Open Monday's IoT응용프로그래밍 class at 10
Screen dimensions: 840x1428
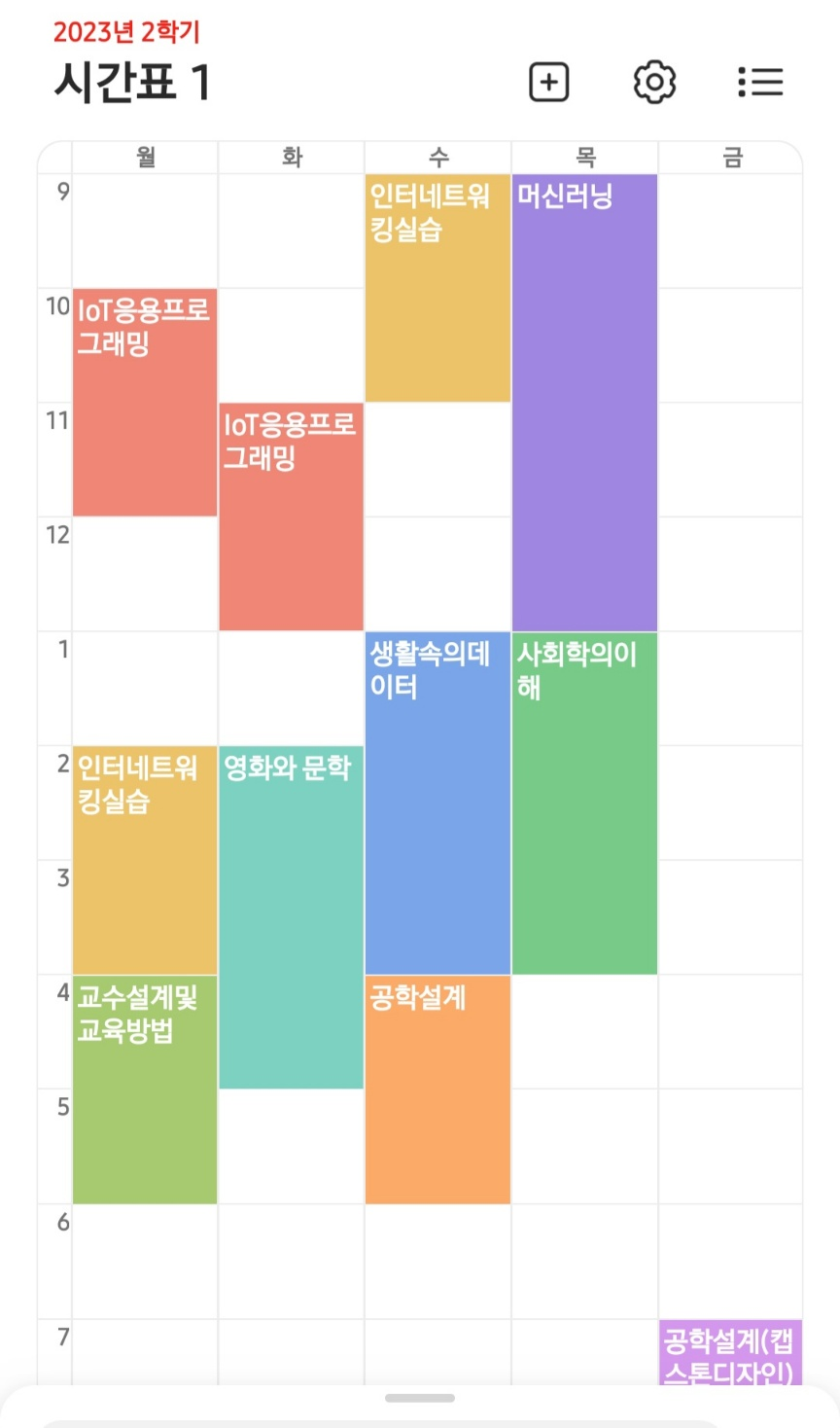[145, 402]
